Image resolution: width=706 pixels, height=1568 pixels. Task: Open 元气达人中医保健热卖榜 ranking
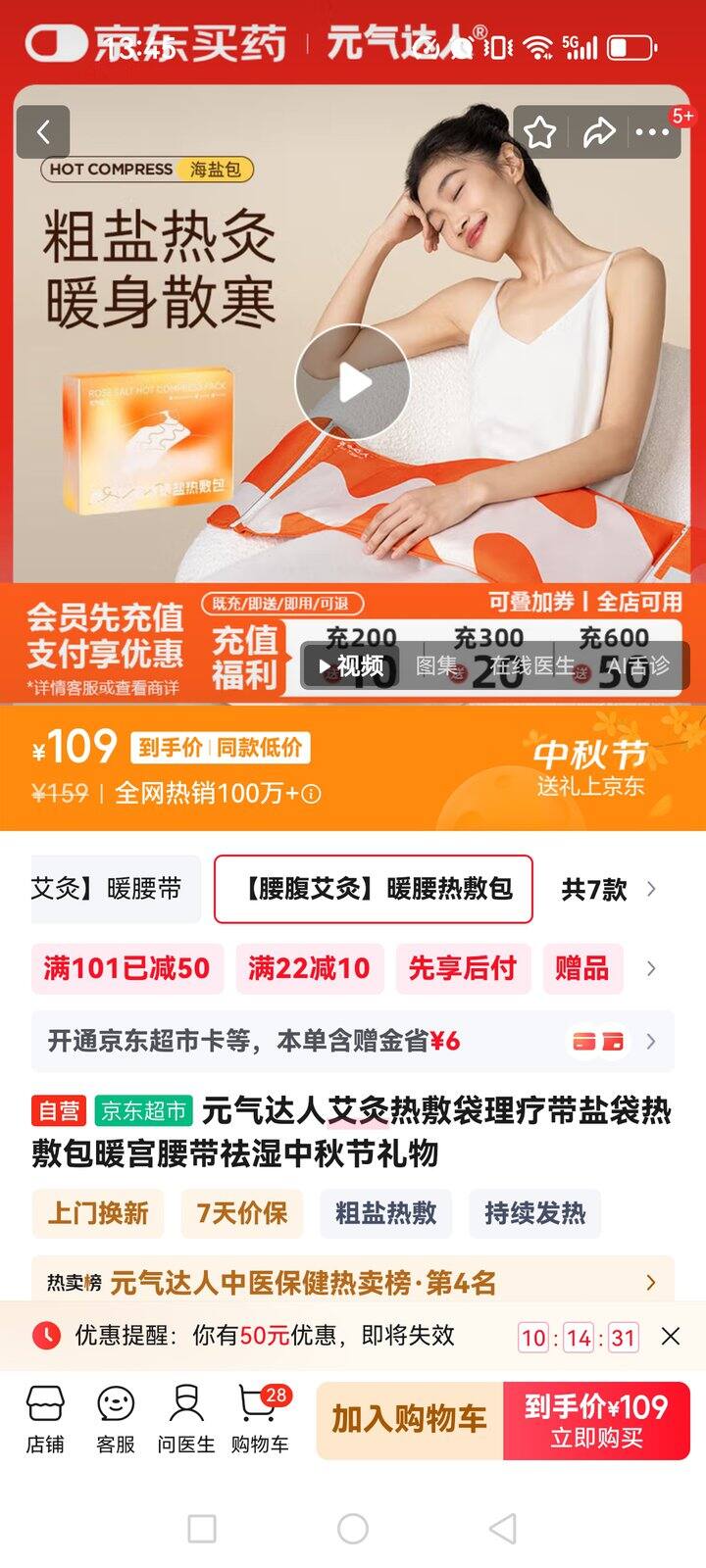[x=353, y=1282]
